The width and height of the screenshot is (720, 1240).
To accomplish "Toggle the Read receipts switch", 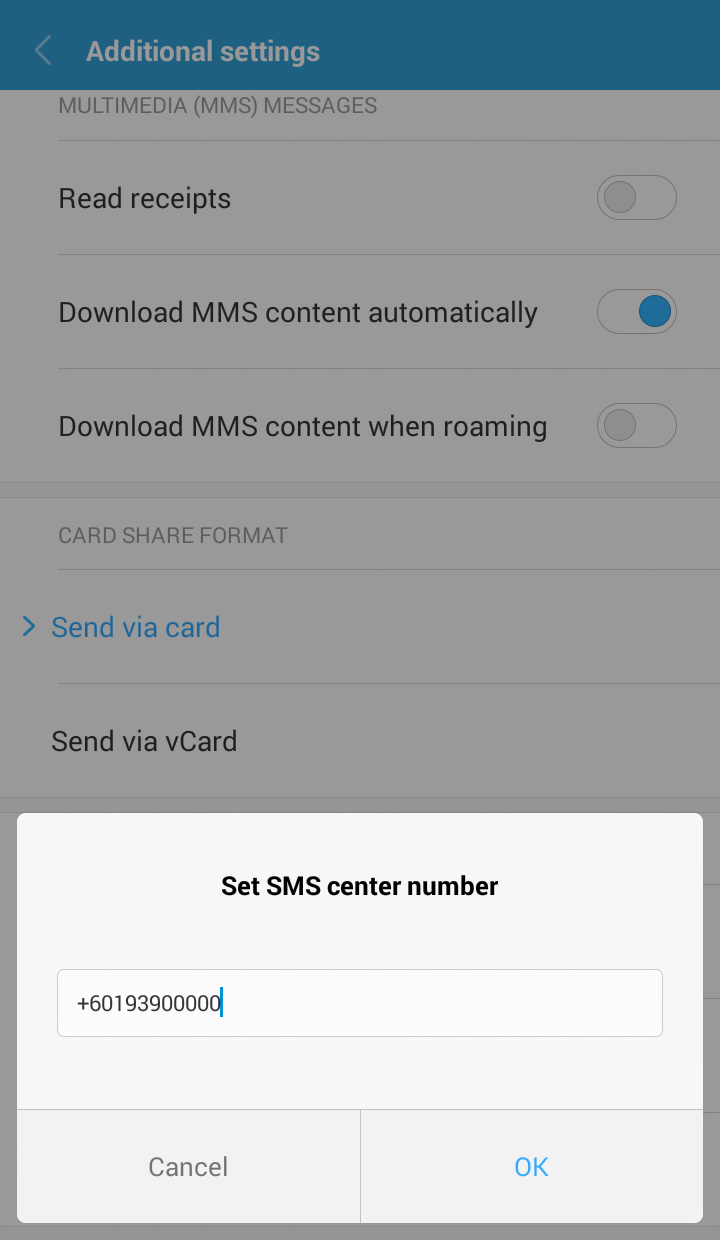I will 637,198.
